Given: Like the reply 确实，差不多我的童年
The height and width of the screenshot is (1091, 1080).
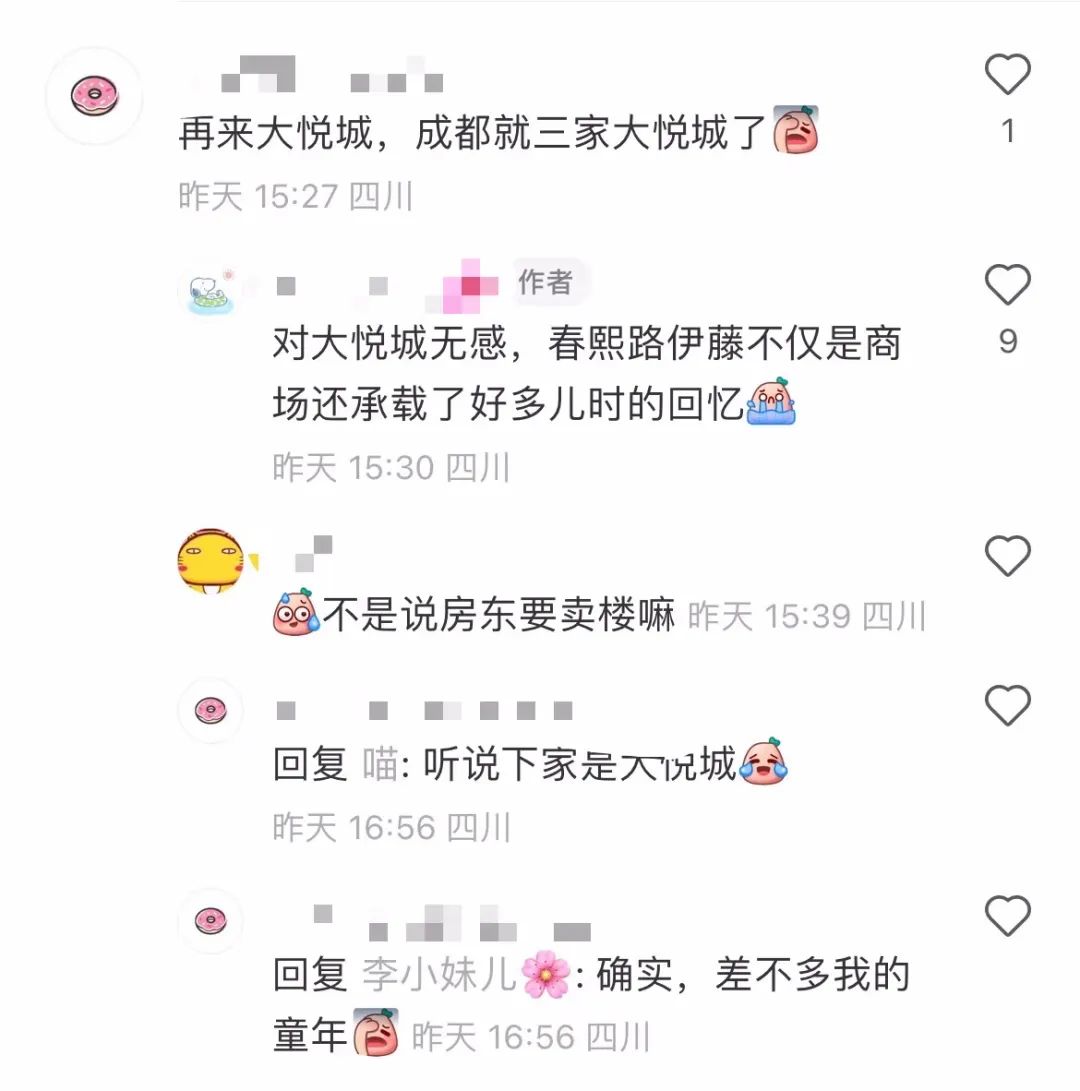Looking at the screenshot, I should (x=1007, y=915).
